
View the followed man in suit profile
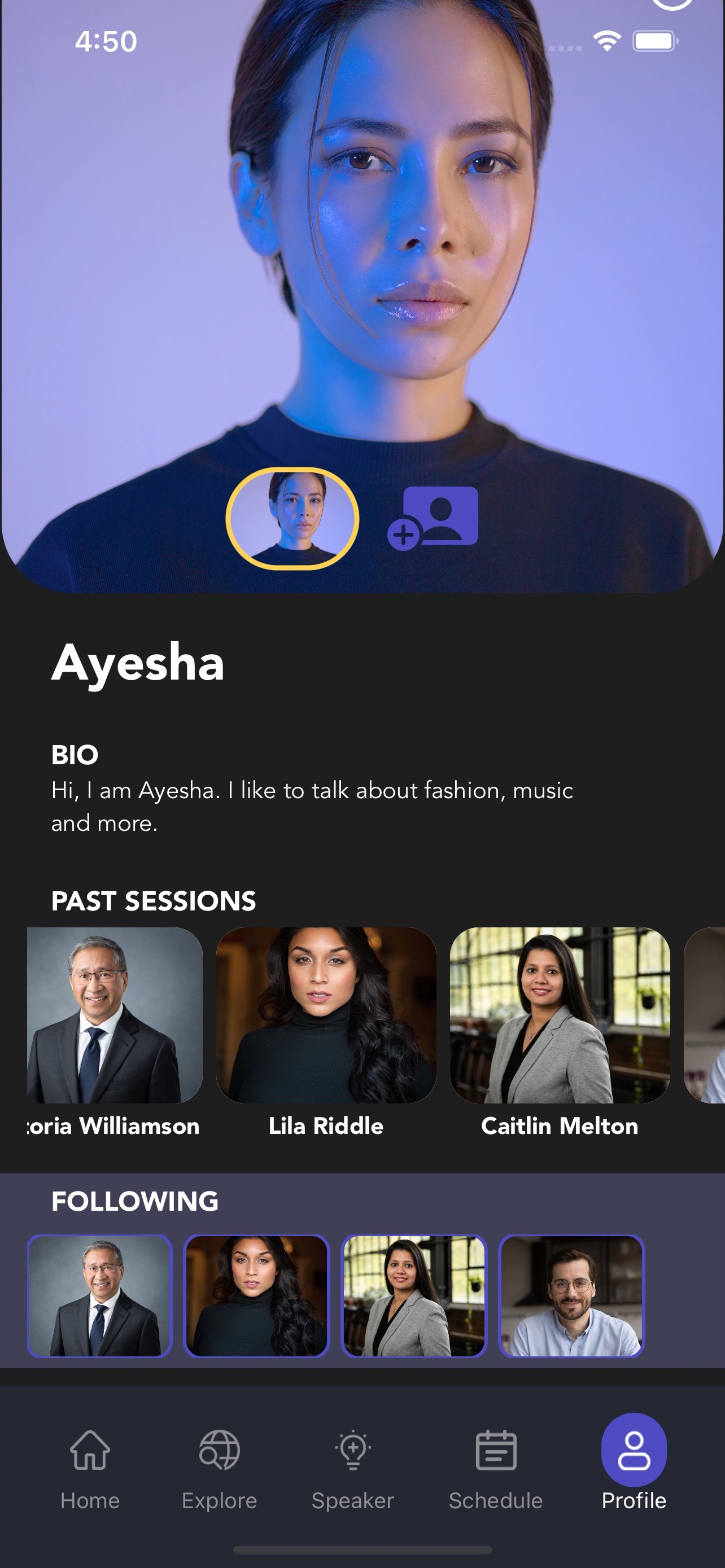[100, 1296]
